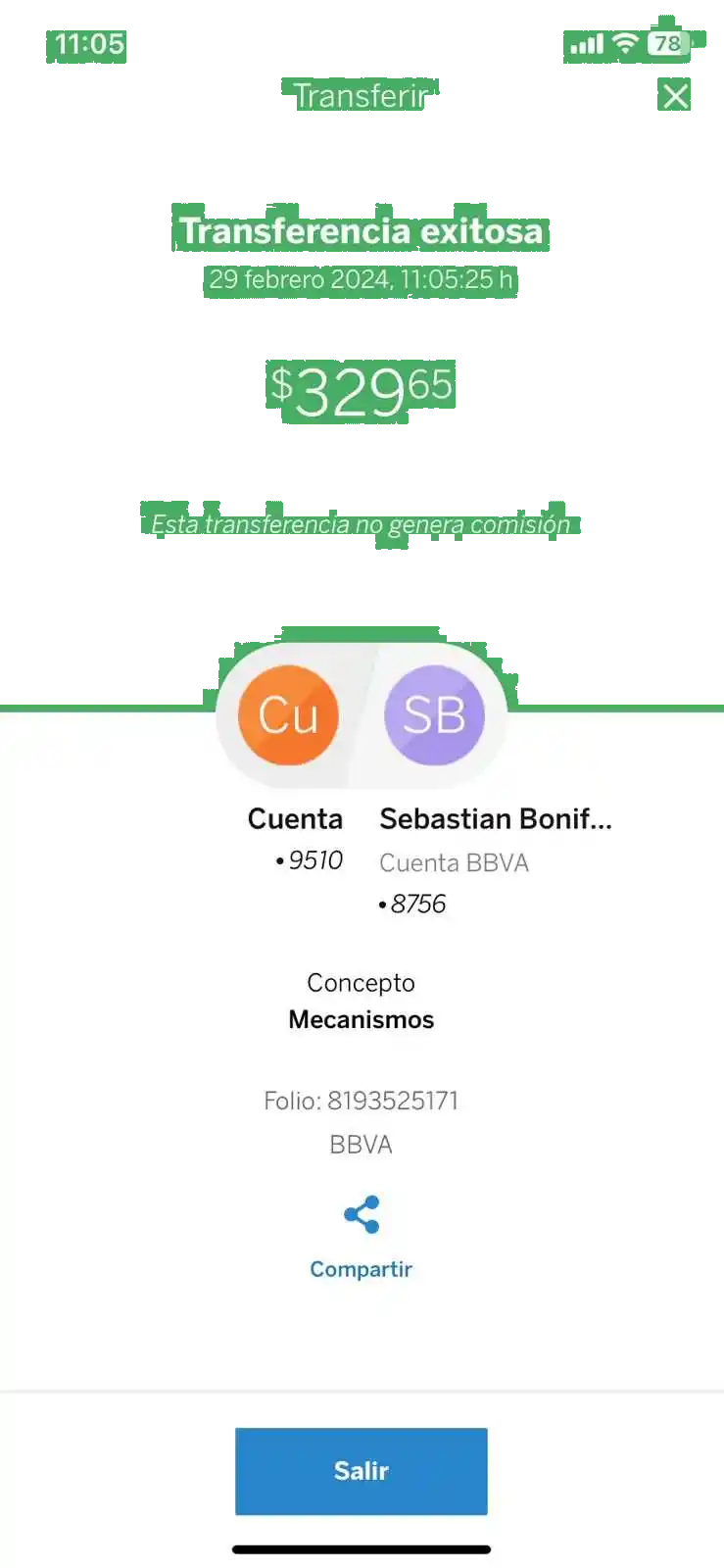Screen dimensions: 724x1568
Task: Close the transfer confirmation screen
Action: pyautogui.click(x=675, y=96)
